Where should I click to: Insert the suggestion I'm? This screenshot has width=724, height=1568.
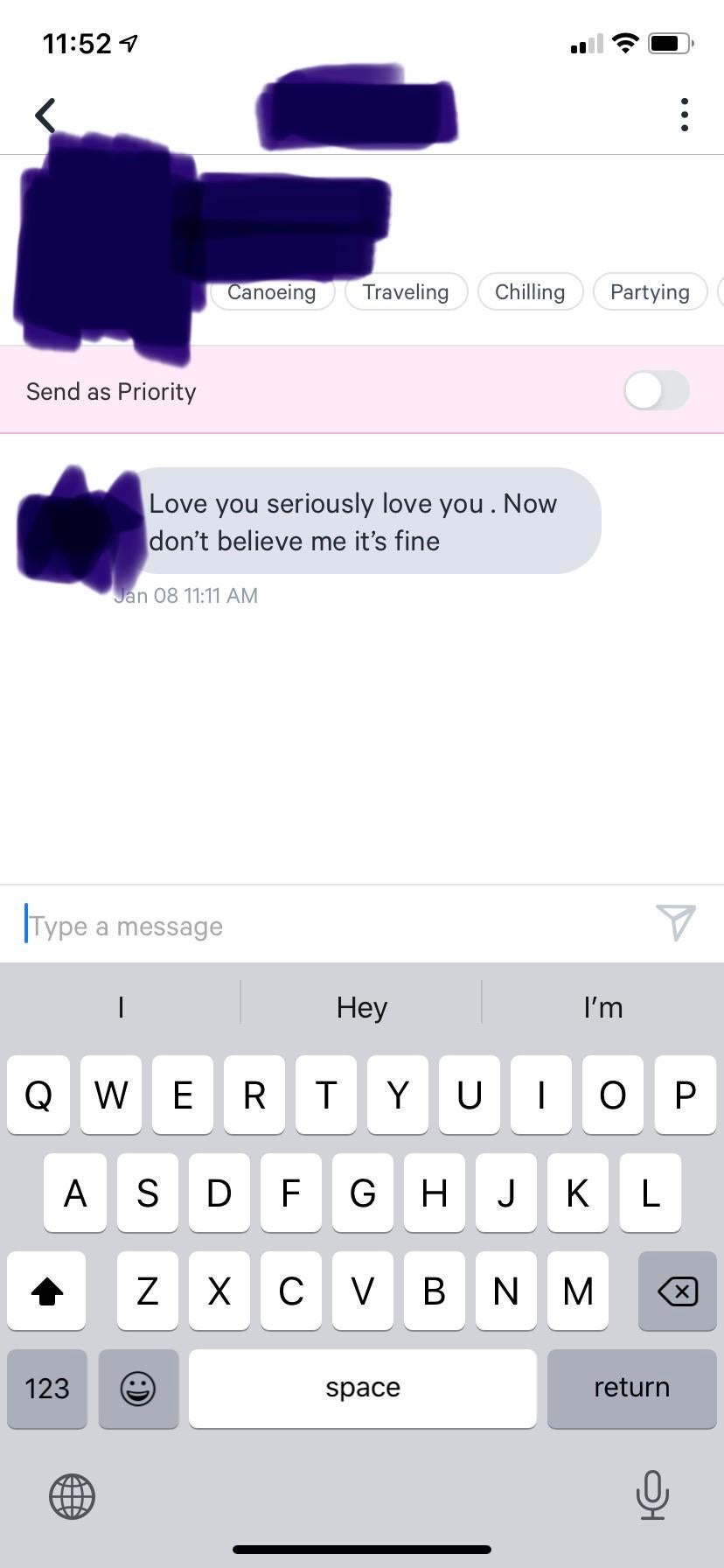(603, 1007)
